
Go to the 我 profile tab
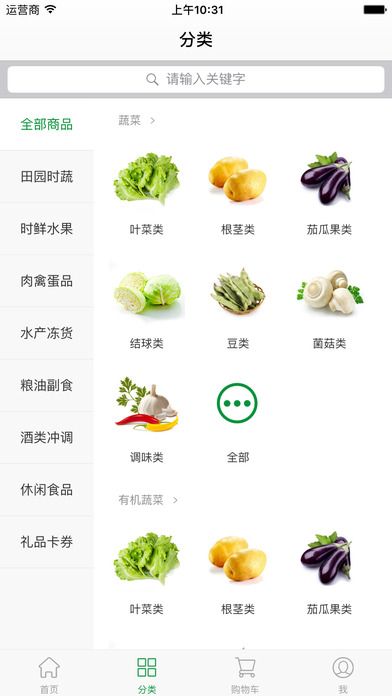click(343, 674)
